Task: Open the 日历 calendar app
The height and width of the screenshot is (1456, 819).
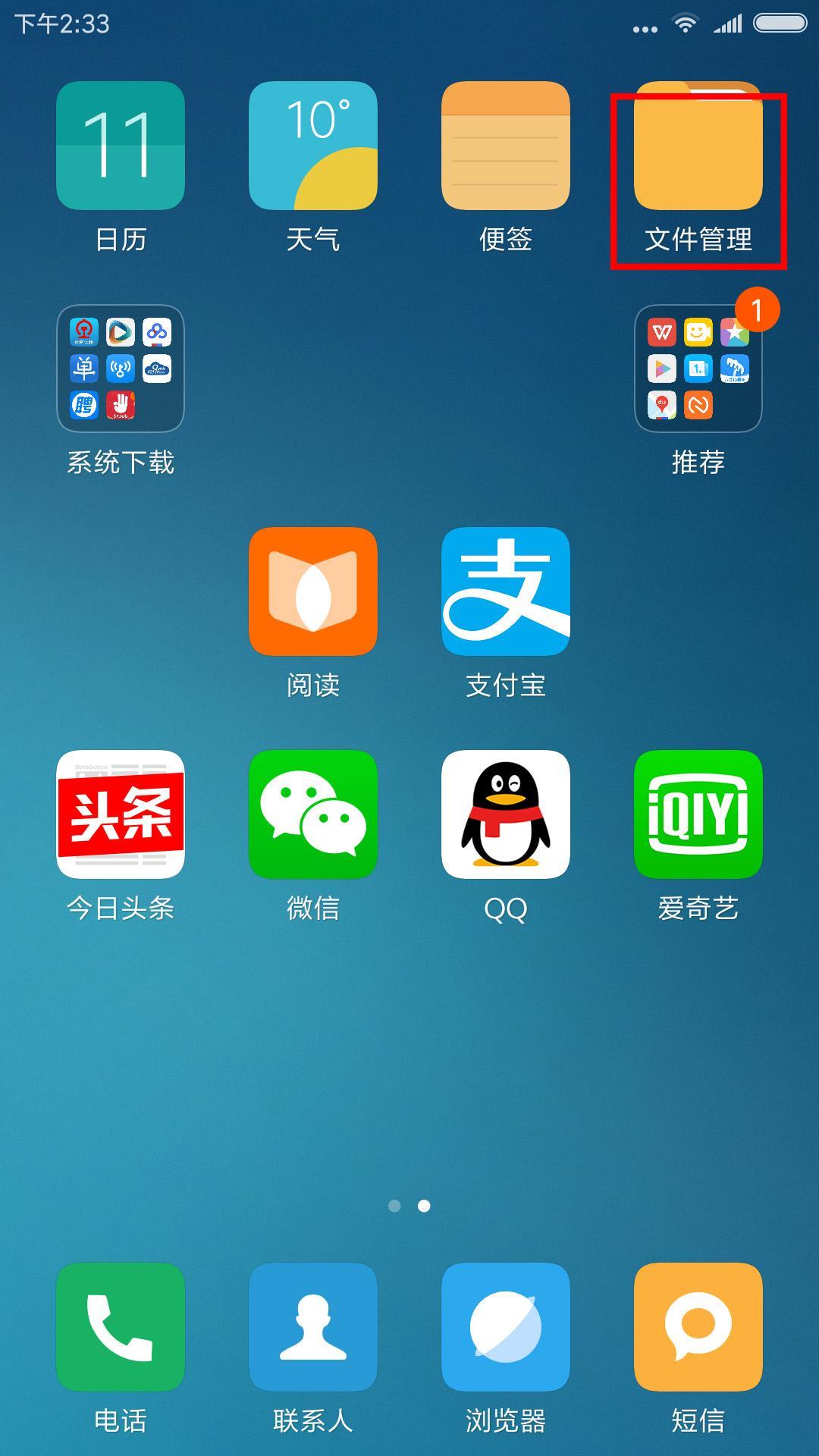Action: [121, 146]
